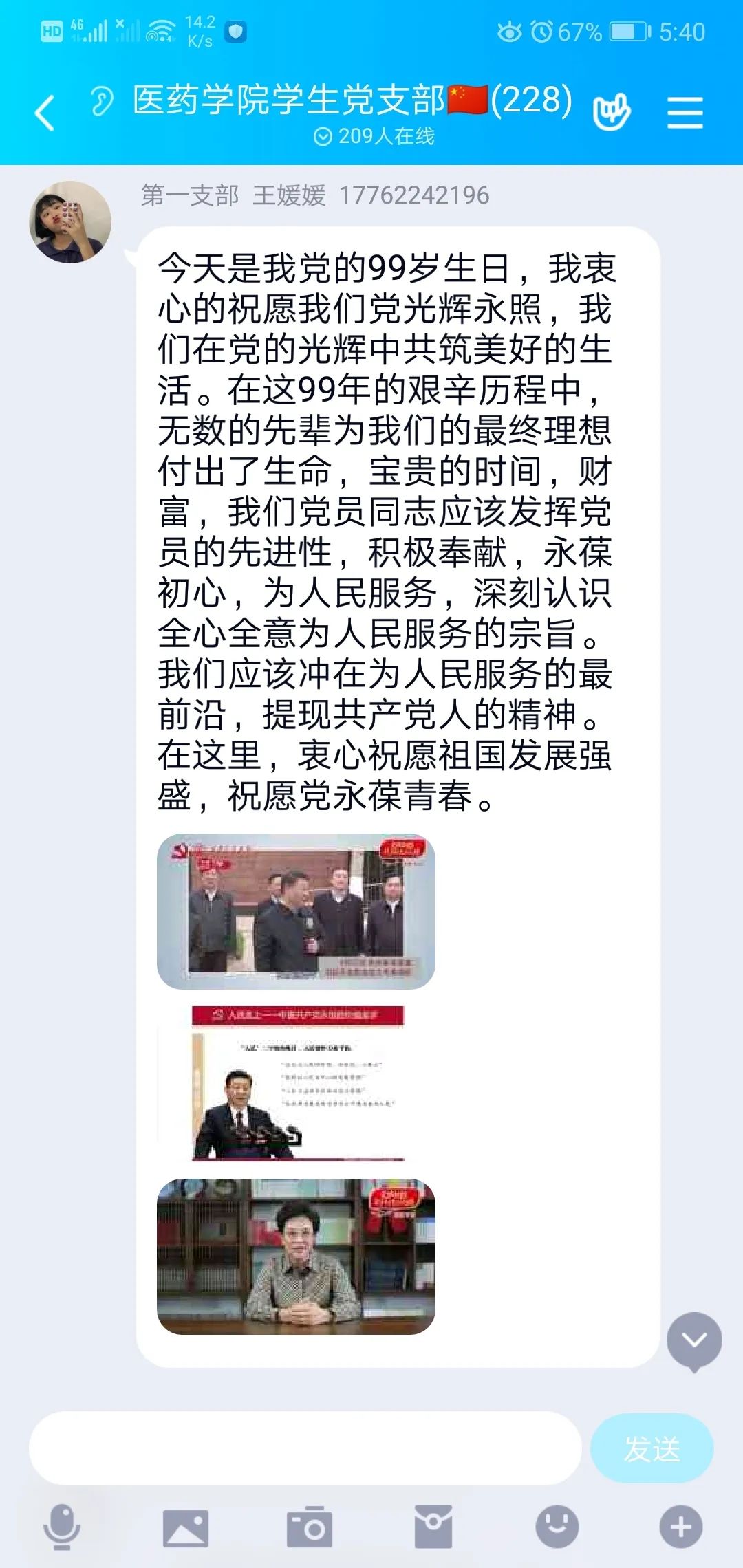This screenshot has height=1568, width=743.
Task: Tap the earpiece mode ear icon
Action: [102, 101]
